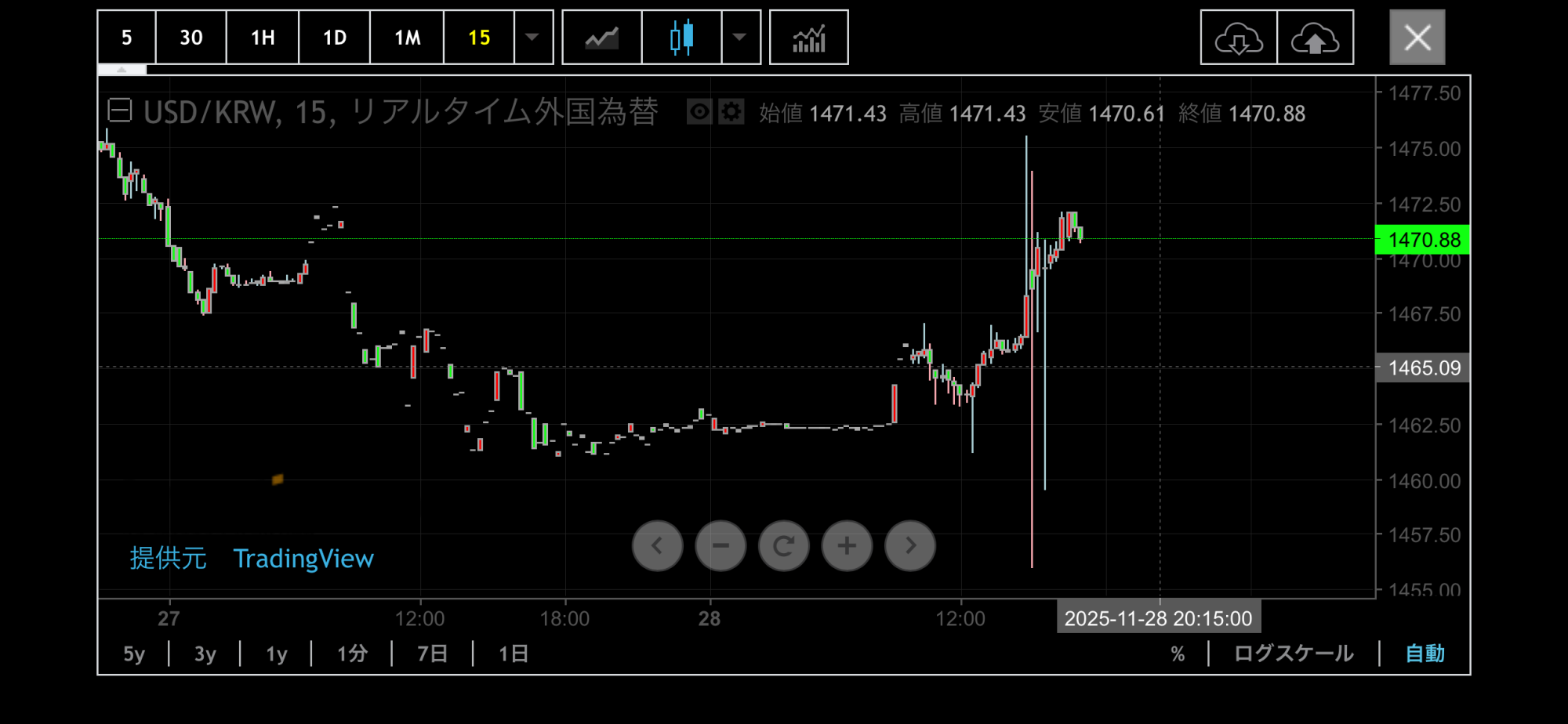The image size is (1568, 724).
Task: Close the chart view
Action: click(1417, 38)
